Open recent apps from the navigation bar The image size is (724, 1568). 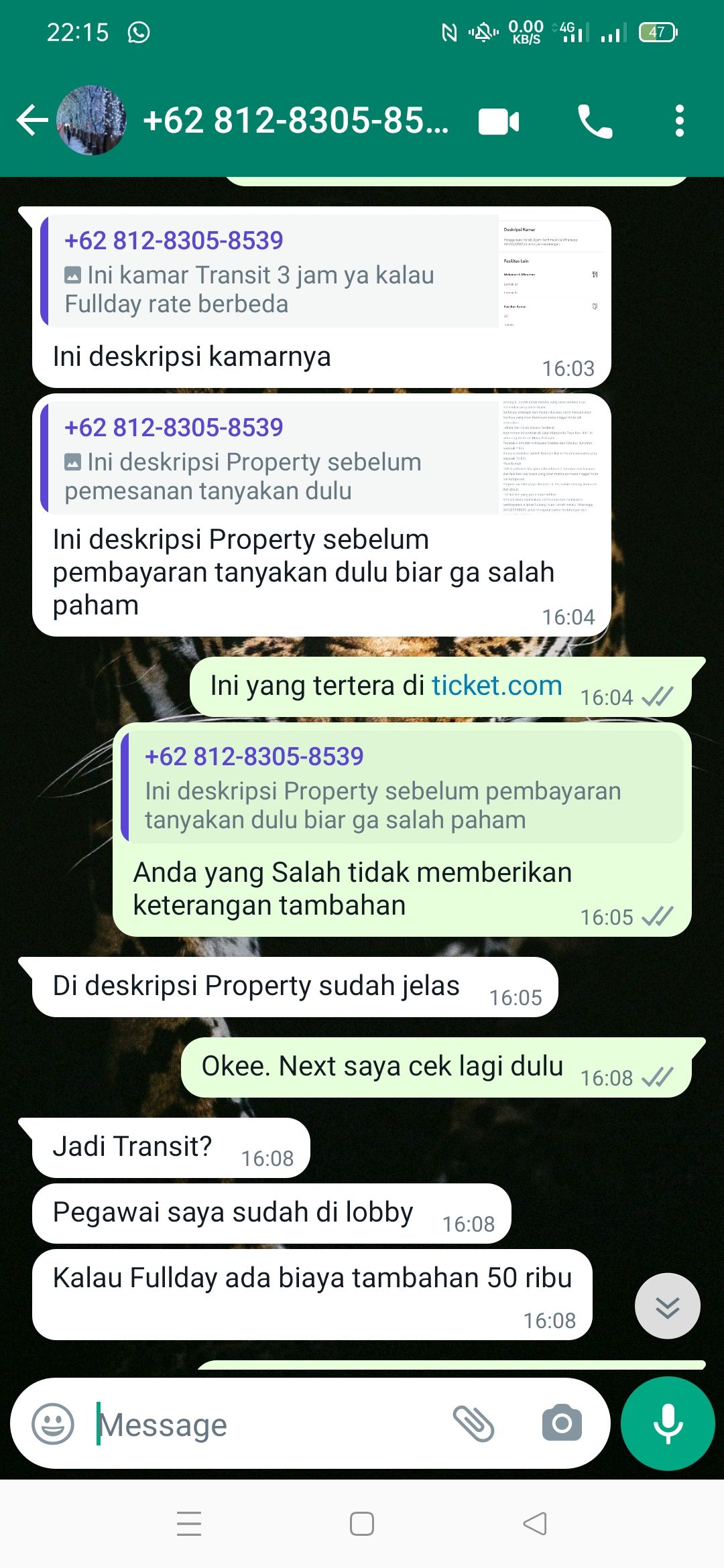[189, 1524]
